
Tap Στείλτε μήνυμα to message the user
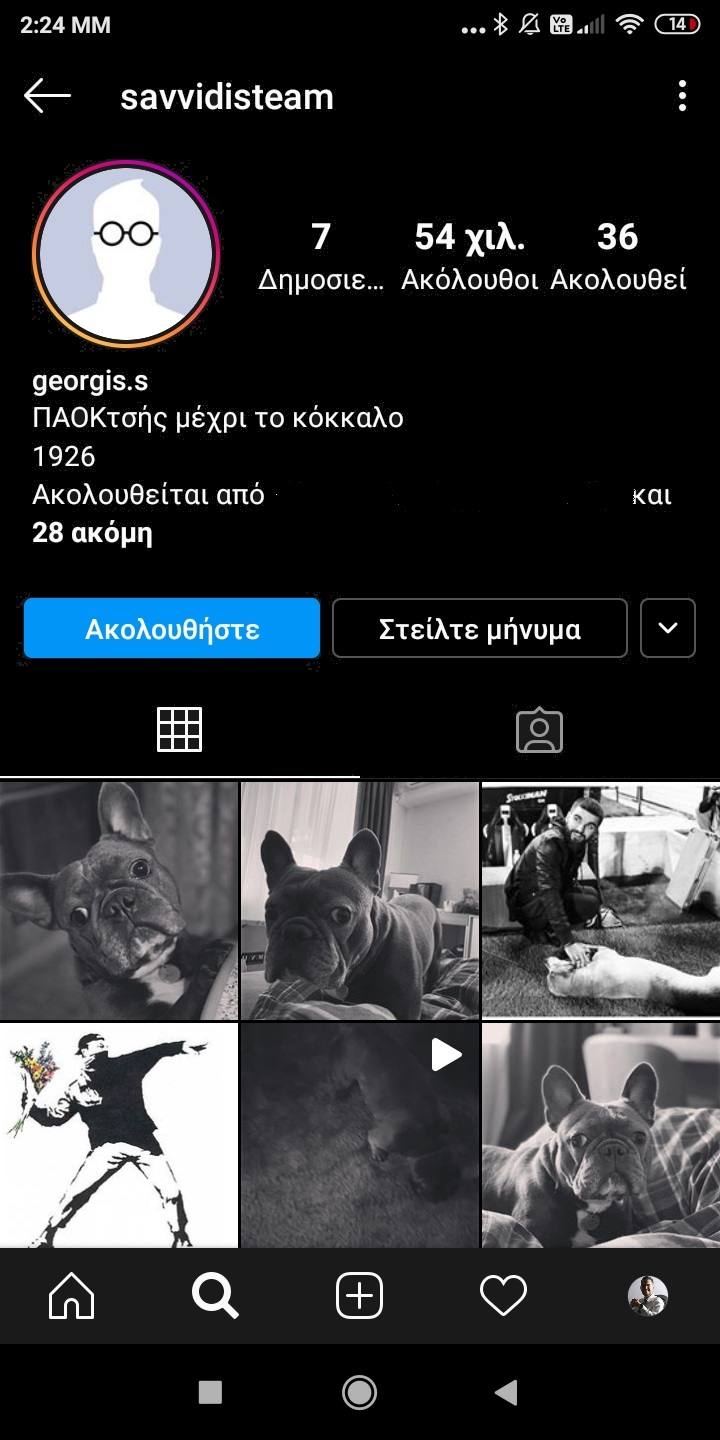479,629
